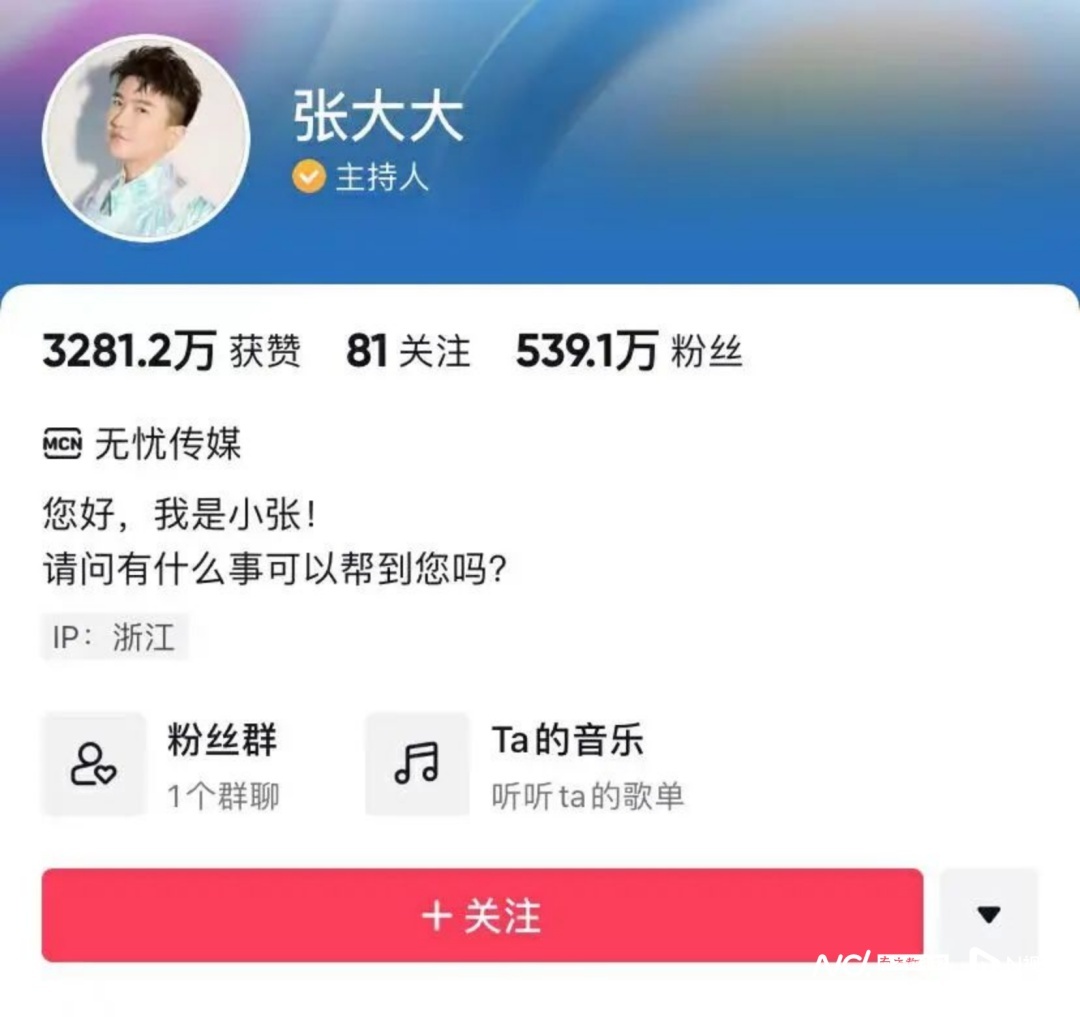Screen dimensions: 1080x1017
Task: Open the 539.1万 粉丝 followers list
Action: point(629,352)
